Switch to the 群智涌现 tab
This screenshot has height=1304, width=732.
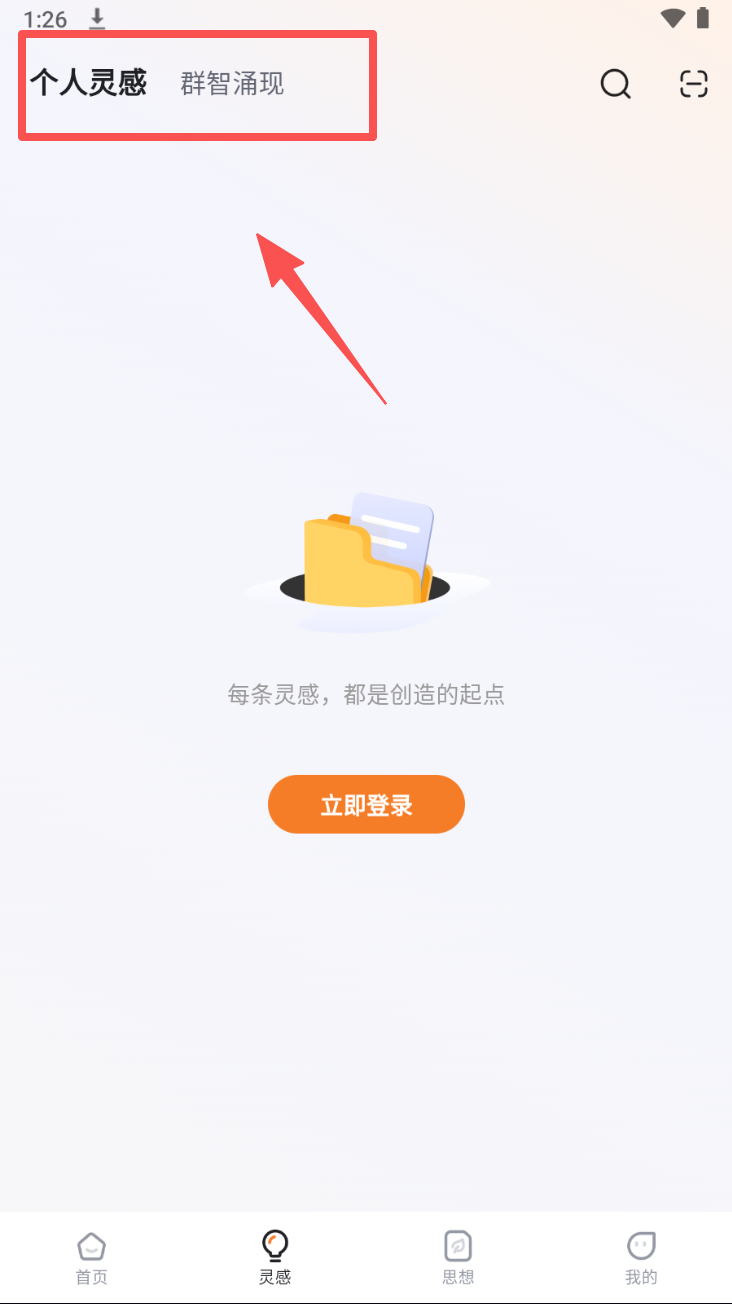(232, 84)
